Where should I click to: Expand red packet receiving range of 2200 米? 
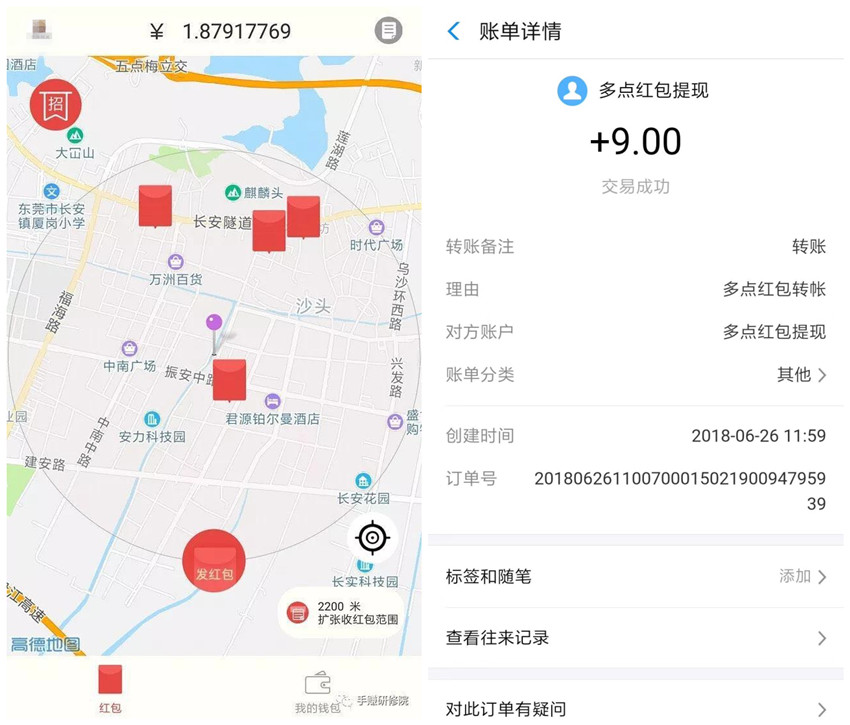tap(345, 613)
